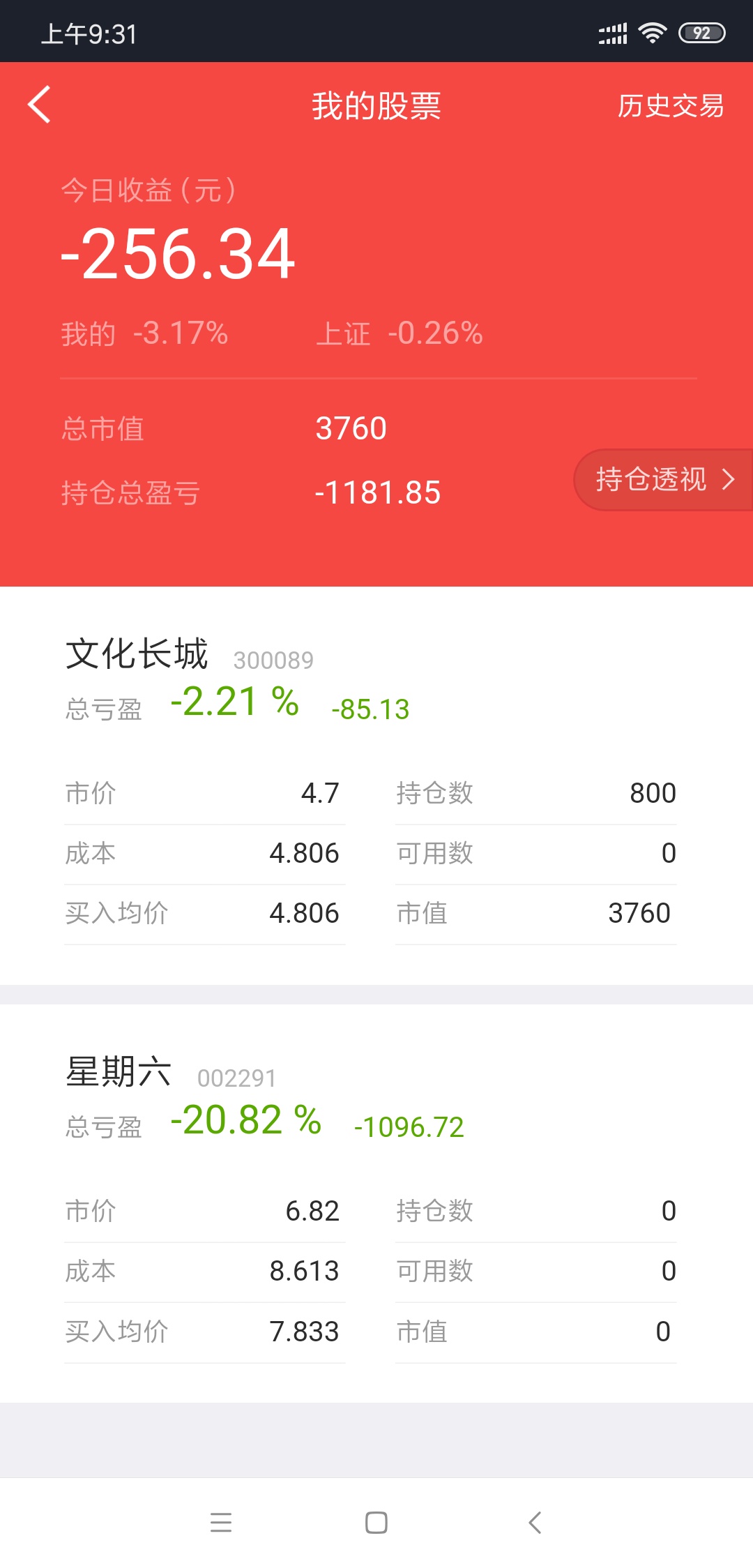Open the 星期六 002291 stock card
This screenshot has height=1568, width=753.
[x=376, y=1203]
